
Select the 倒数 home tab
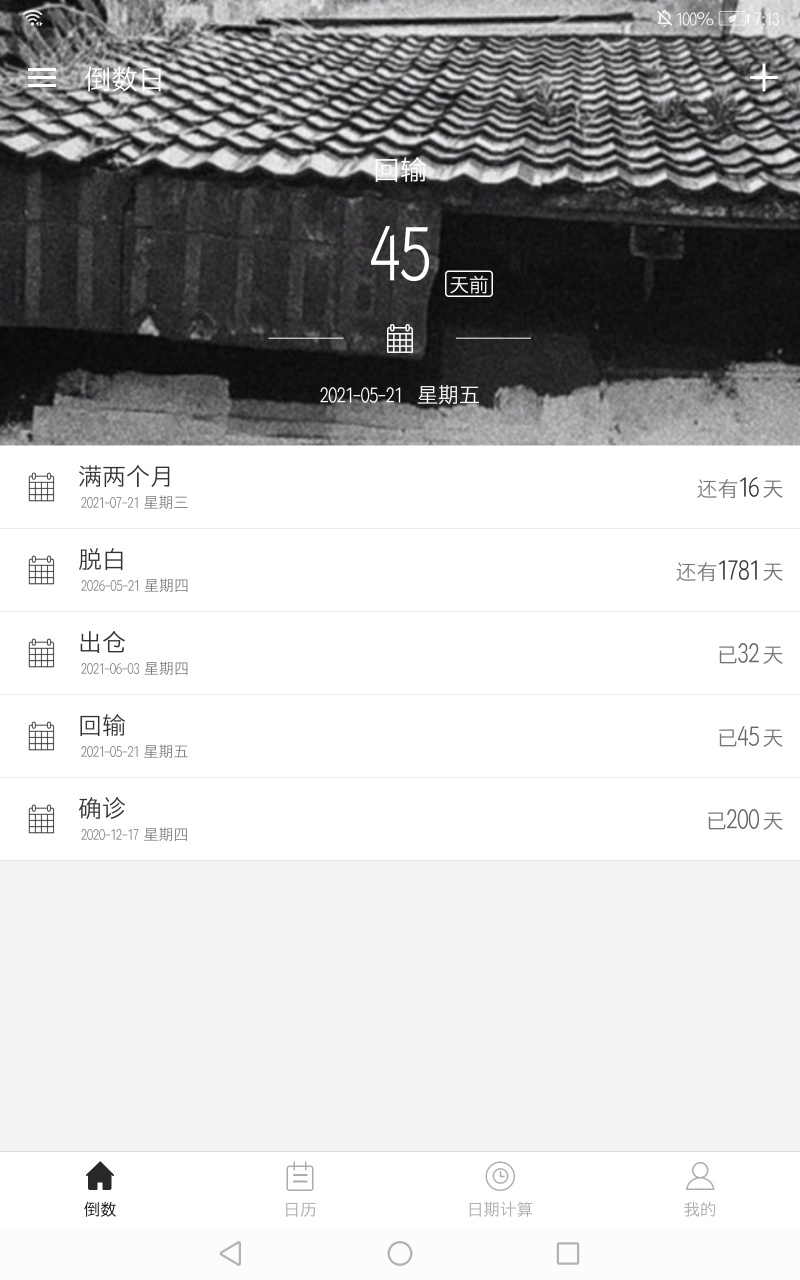click(x=100, y=1190)
